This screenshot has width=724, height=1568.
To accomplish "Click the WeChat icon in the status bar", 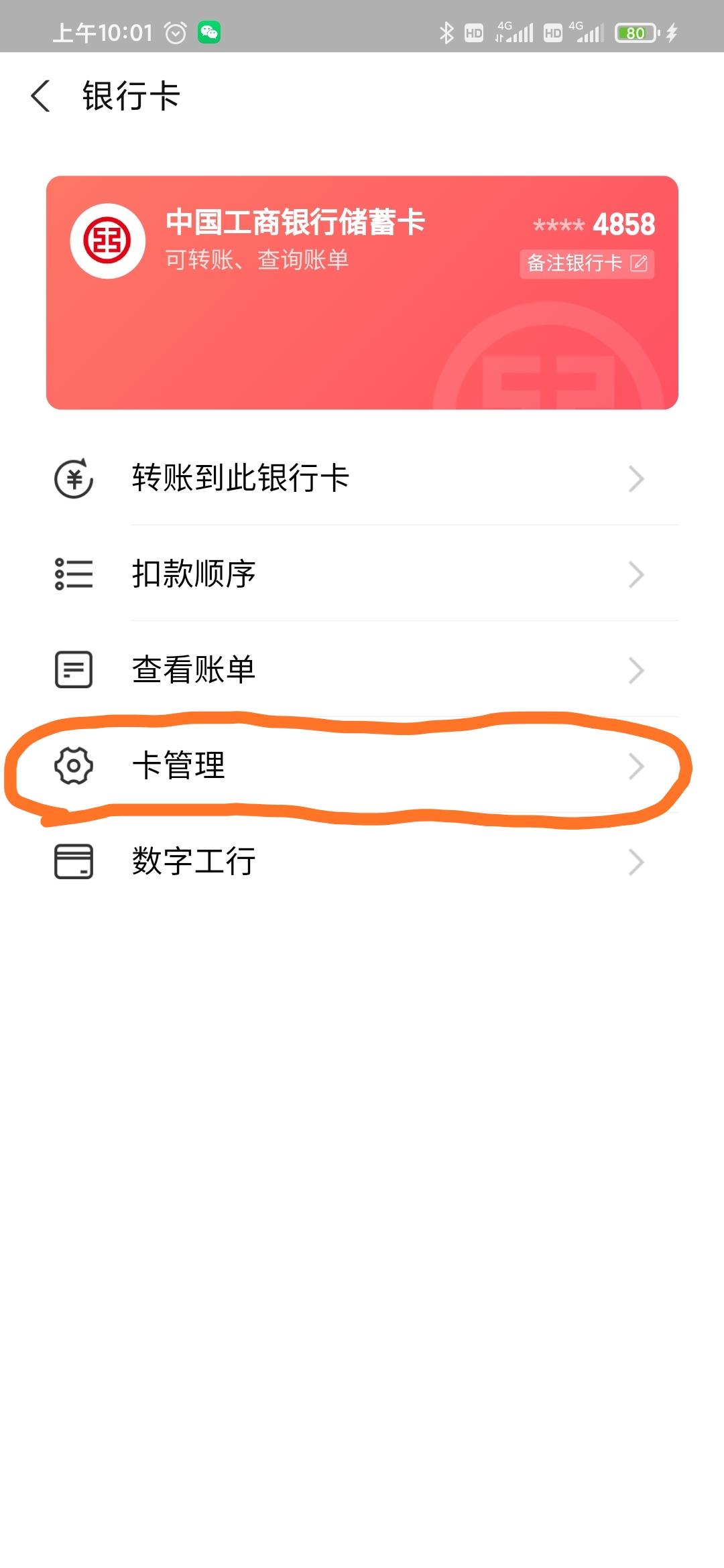I will point(210,31).
